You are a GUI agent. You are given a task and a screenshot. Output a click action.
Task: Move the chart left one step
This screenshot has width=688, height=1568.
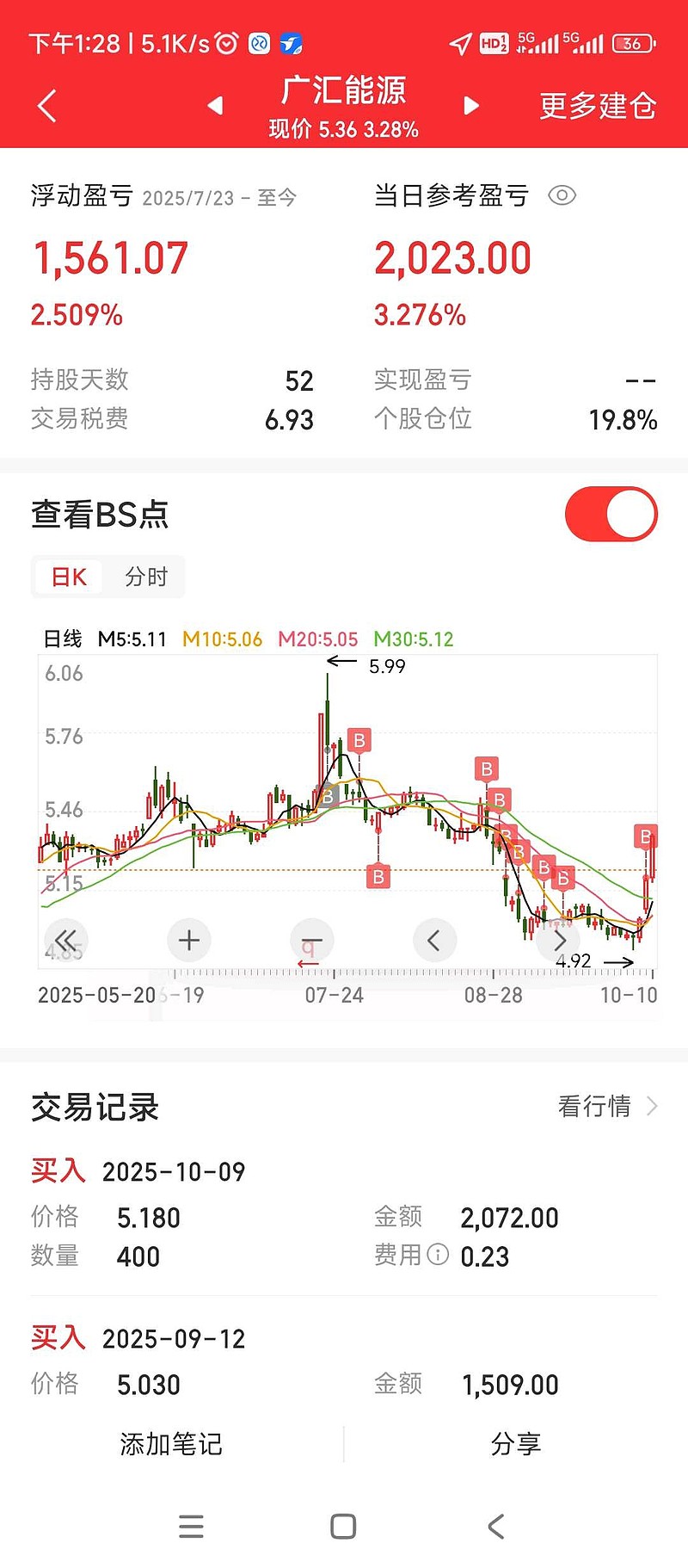[434, 940]
